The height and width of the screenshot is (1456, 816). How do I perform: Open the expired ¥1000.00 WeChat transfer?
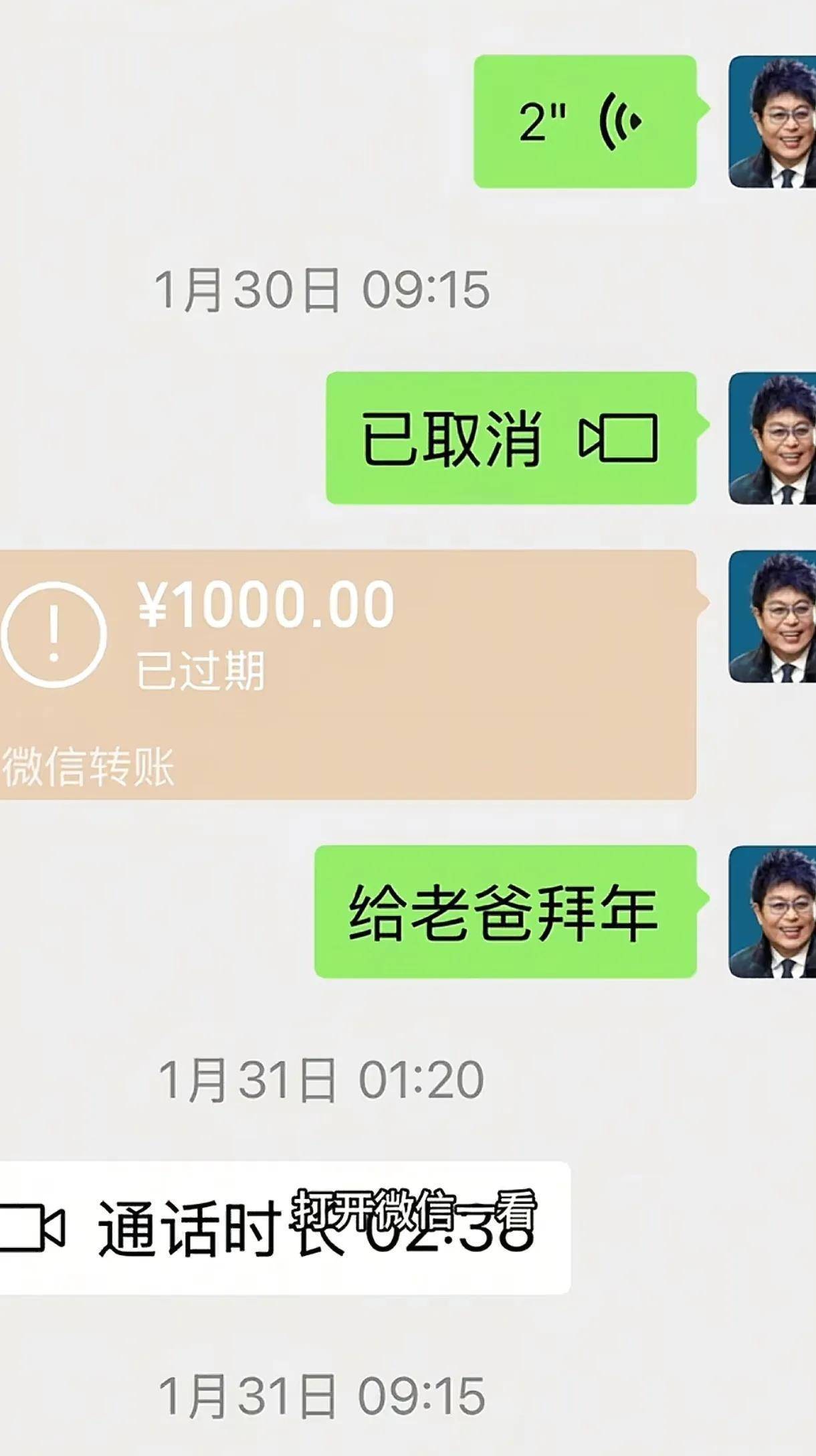pos(348,674)
